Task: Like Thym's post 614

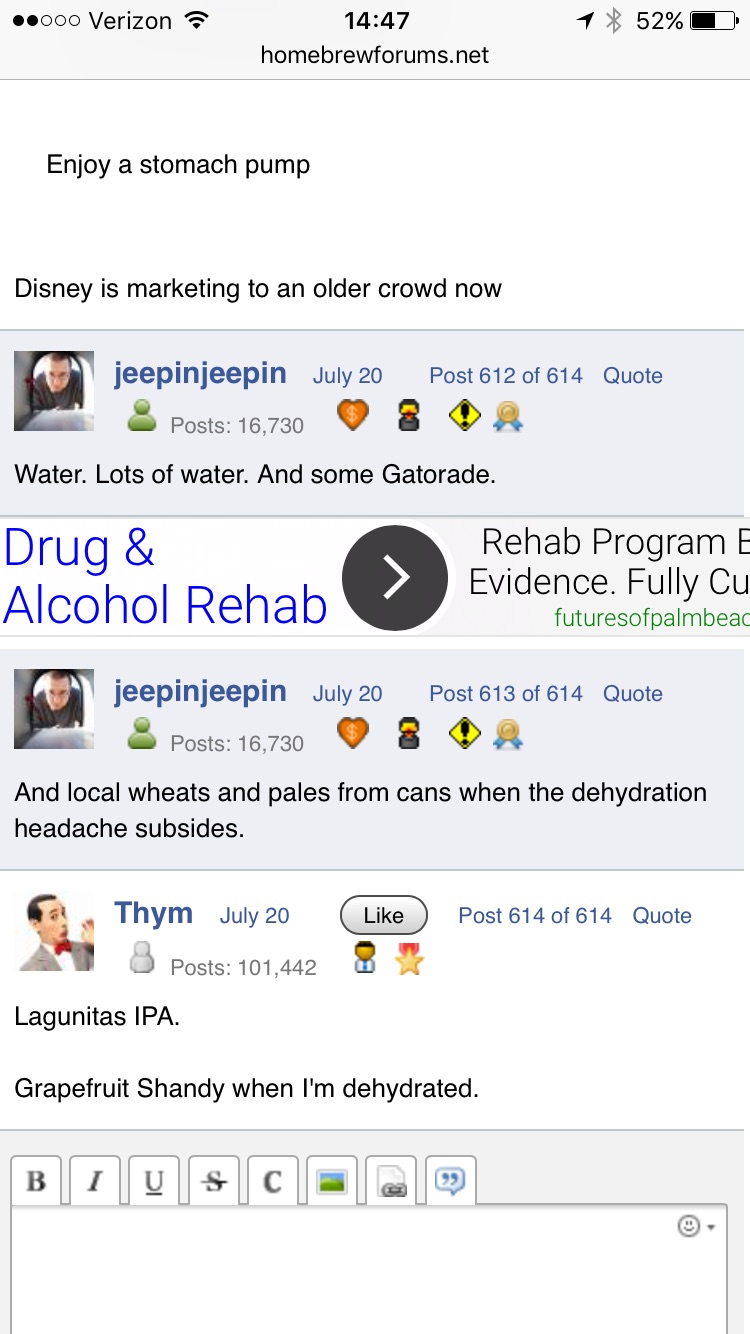Action: 384,915
